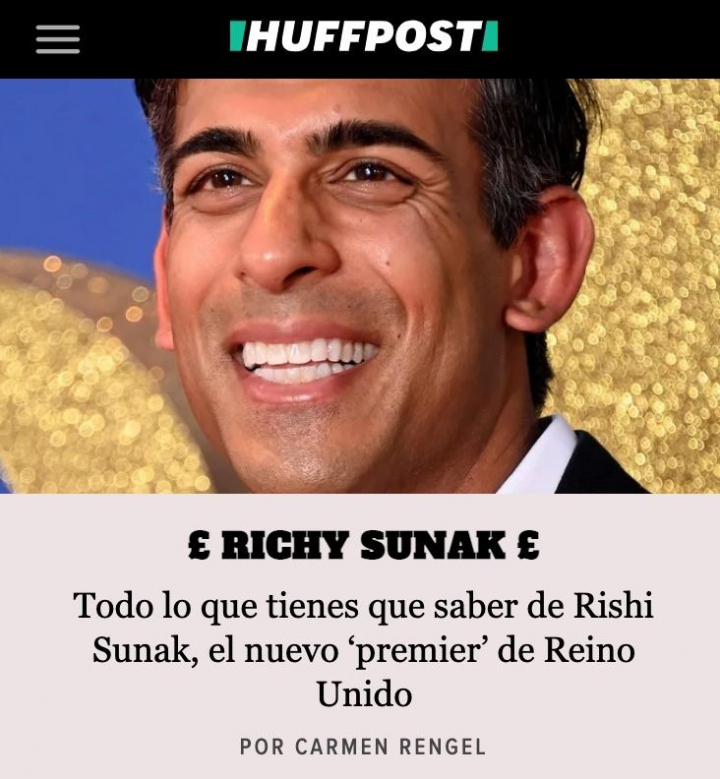Open the Rishi Sunak article headline

click(x=363, y=649)
